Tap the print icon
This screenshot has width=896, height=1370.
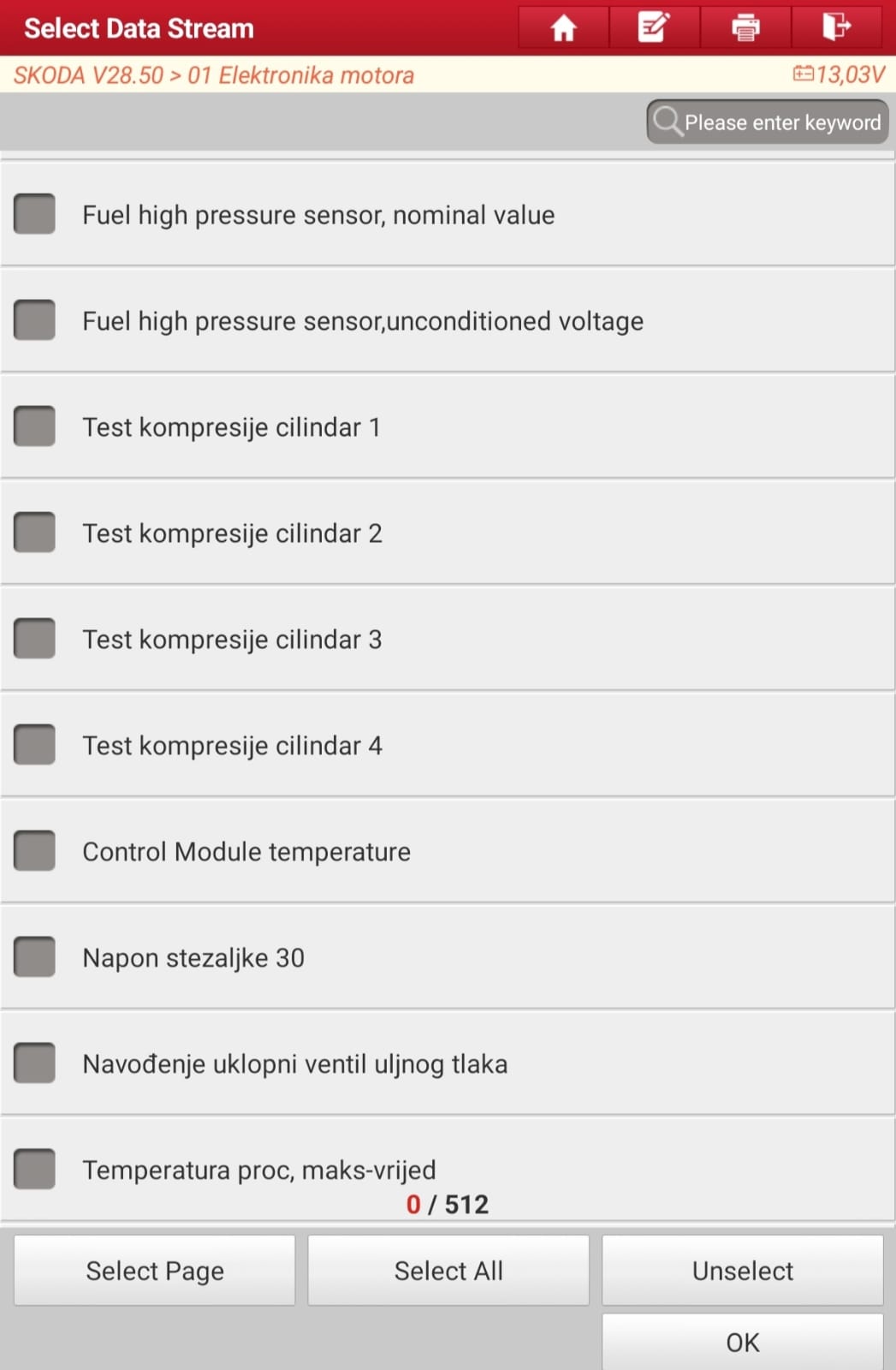745,28
